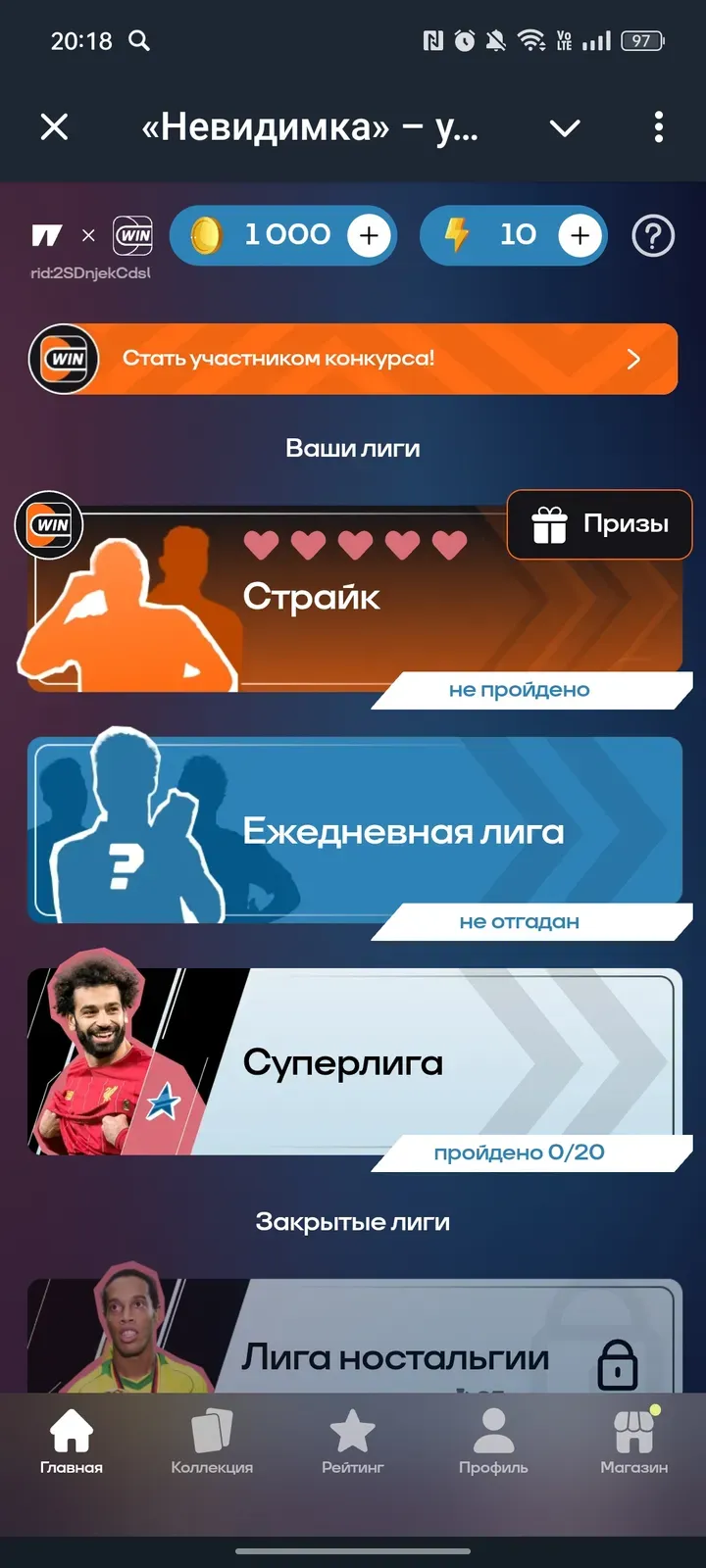View the Призы button
The height and width of the screenshot is (1568, 706).
(599, 524)
